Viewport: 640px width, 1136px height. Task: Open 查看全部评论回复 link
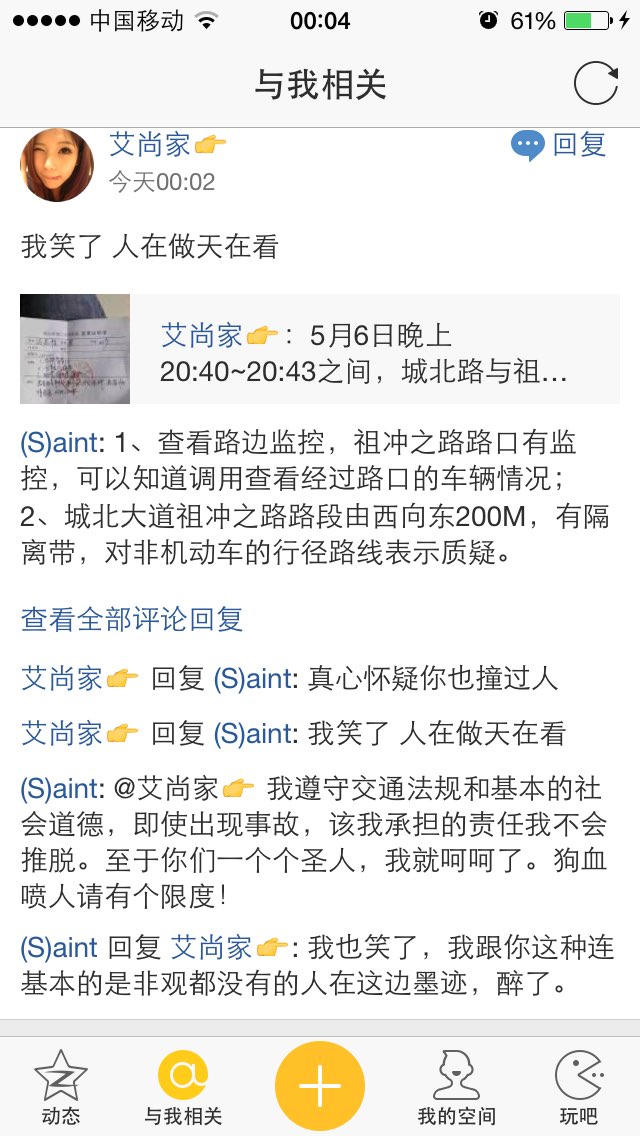click(132, 619)
